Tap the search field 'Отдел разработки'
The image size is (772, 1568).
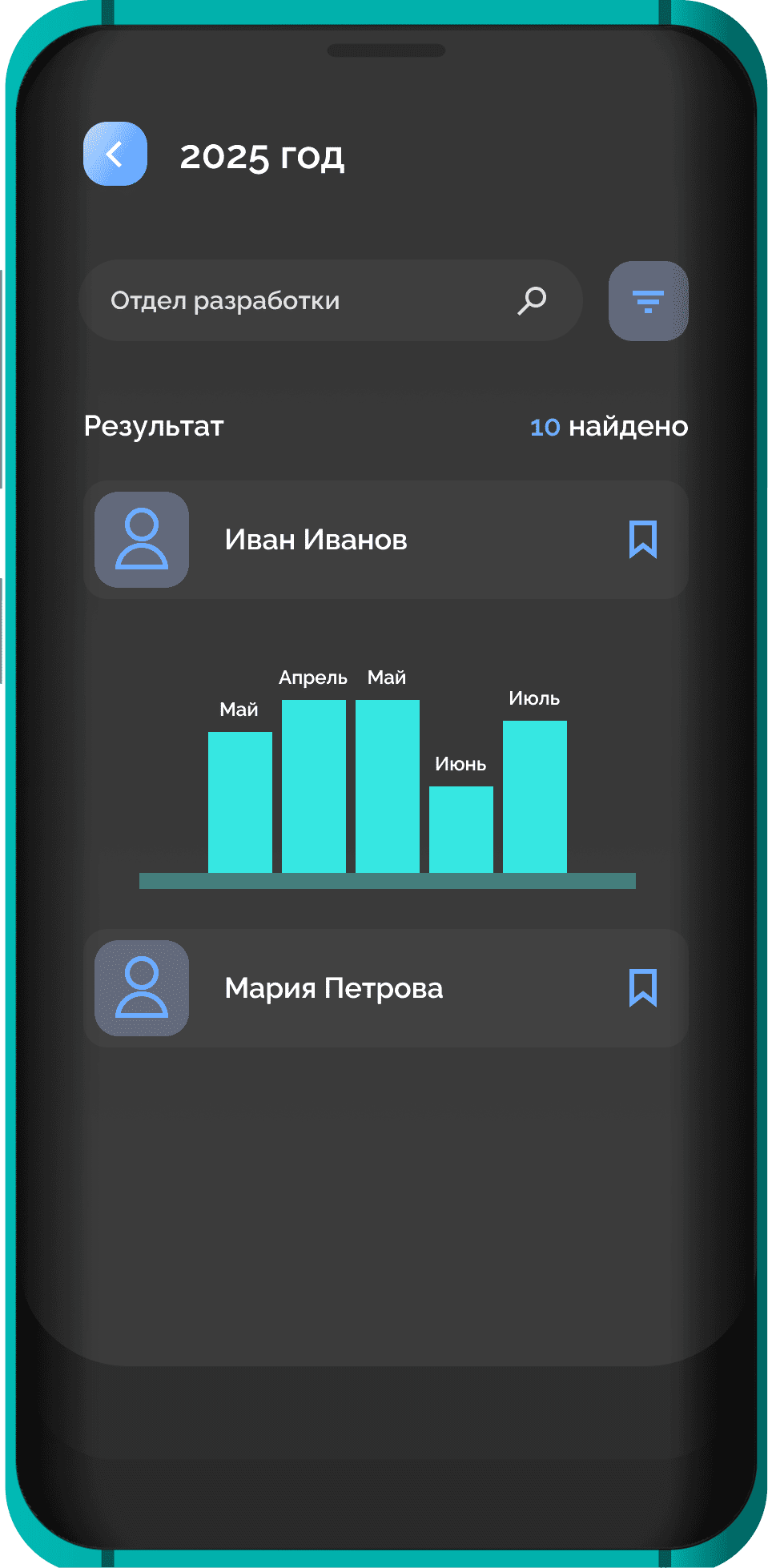[304, 301]
